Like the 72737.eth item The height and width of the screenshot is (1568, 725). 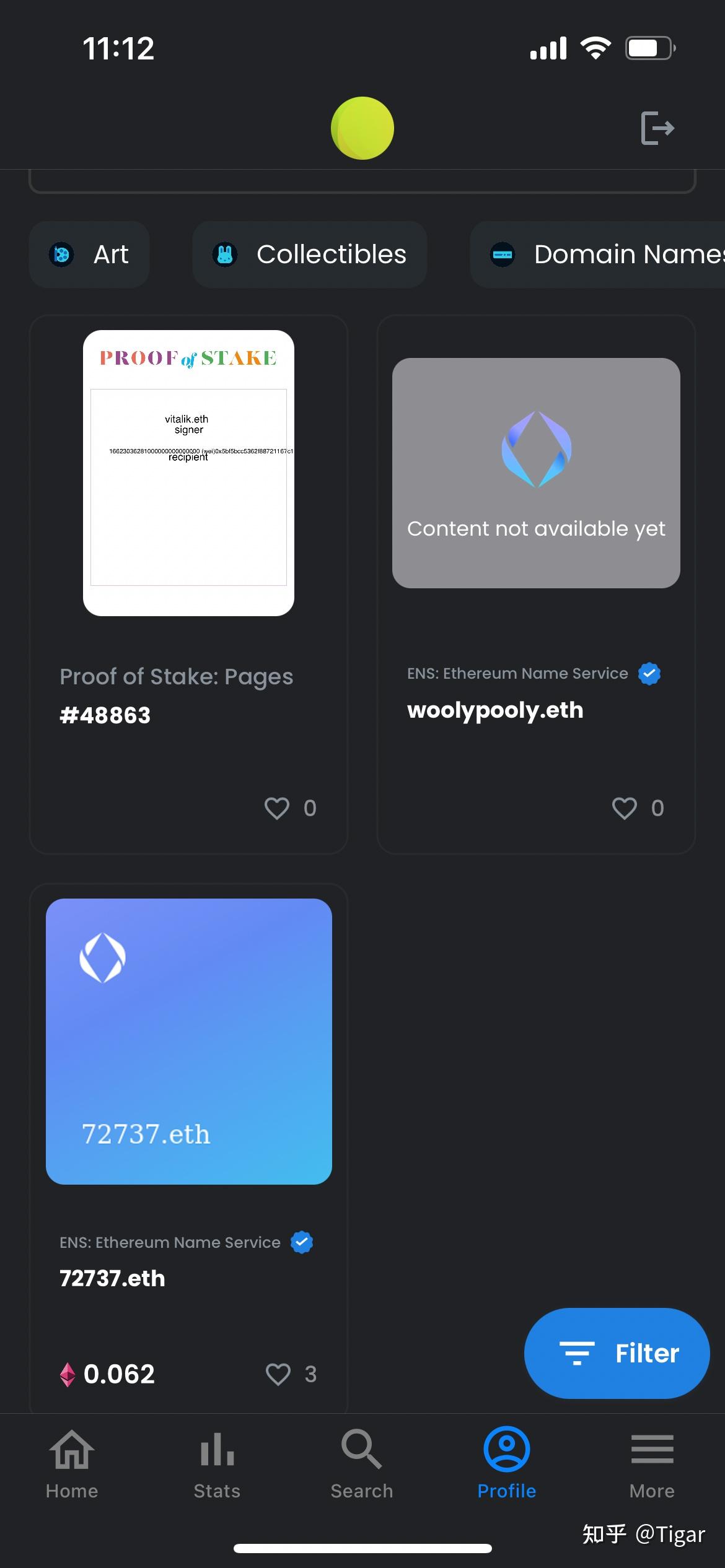[x=278, y=1374]
